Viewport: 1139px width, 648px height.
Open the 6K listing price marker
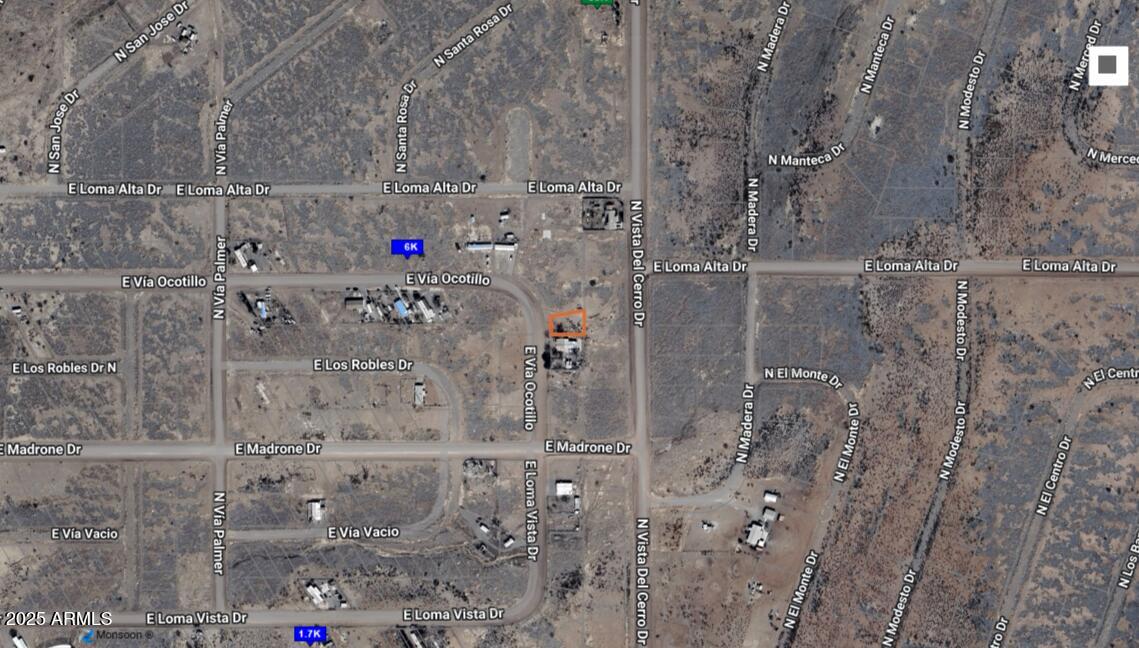point(407,247)
